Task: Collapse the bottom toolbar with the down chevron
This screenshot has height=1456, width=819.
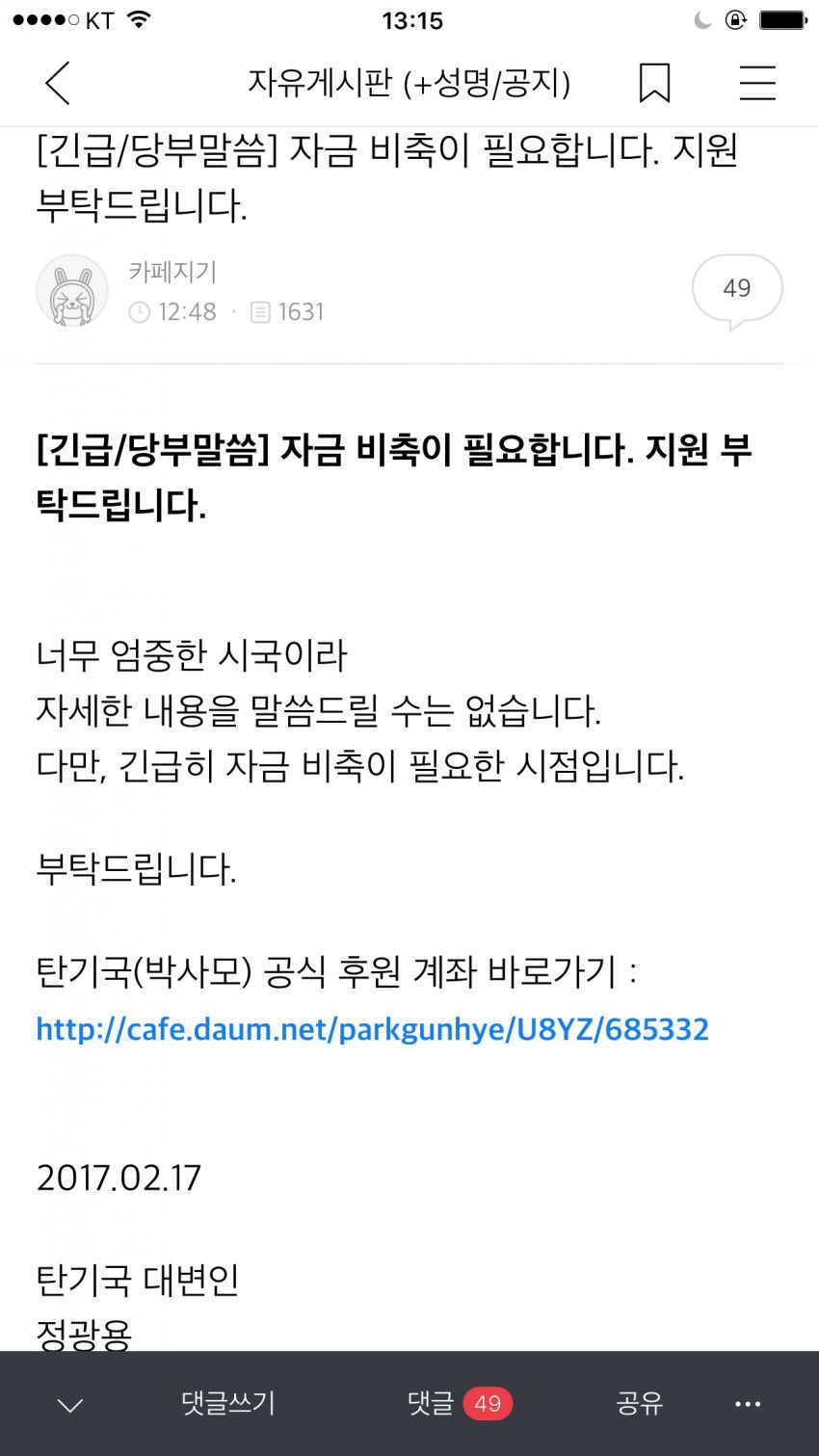Action: [x=70, y=1405]
